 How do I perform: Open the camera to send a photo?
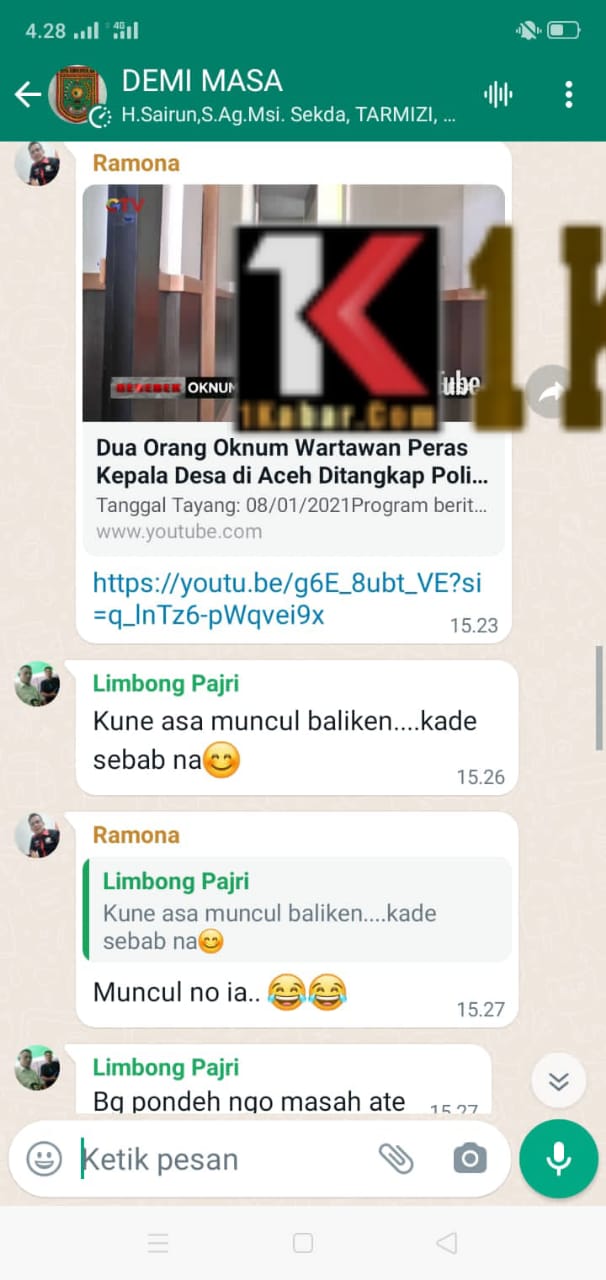pyautogui.click(x=469, y=1159)
